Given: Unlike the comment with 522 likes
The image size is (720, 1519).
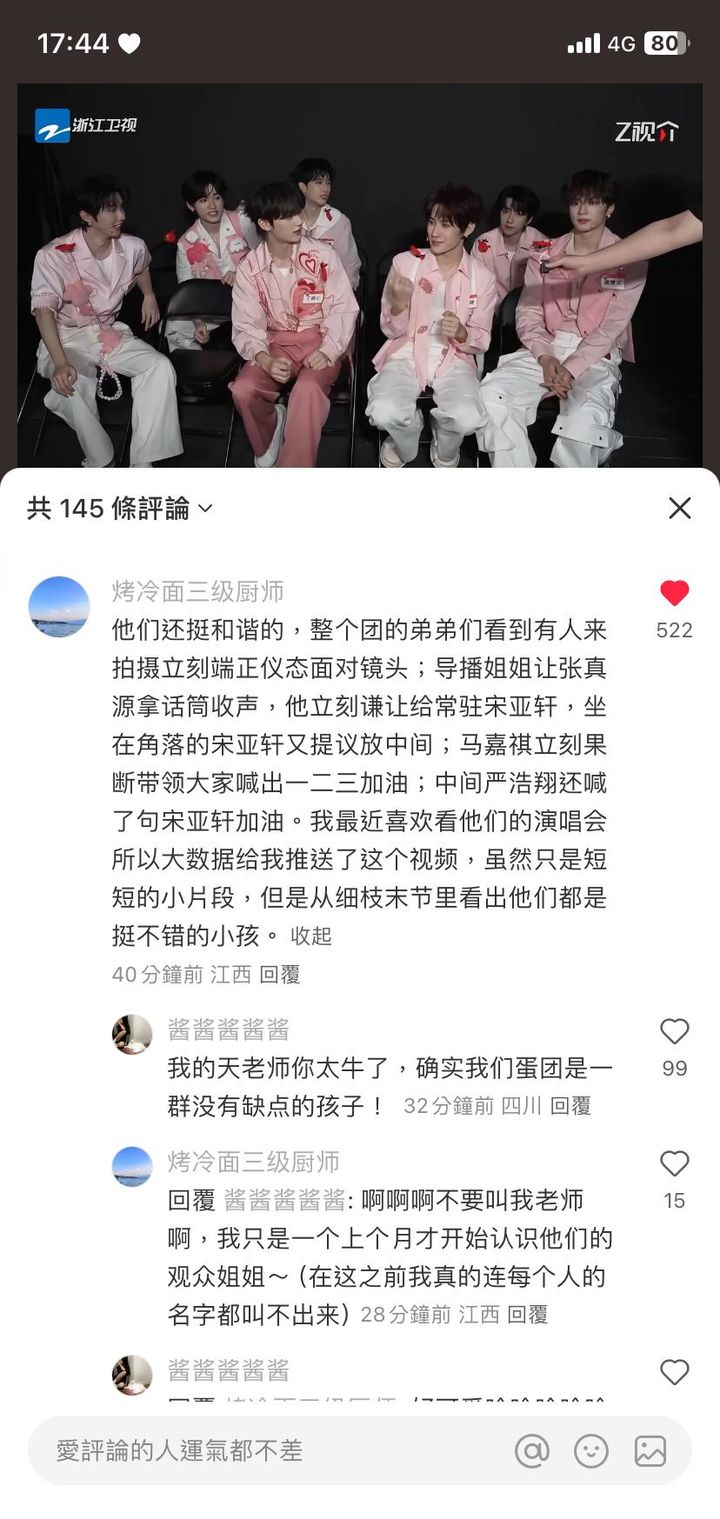Looking at the screenshot, I should click(x=674, y=593).
